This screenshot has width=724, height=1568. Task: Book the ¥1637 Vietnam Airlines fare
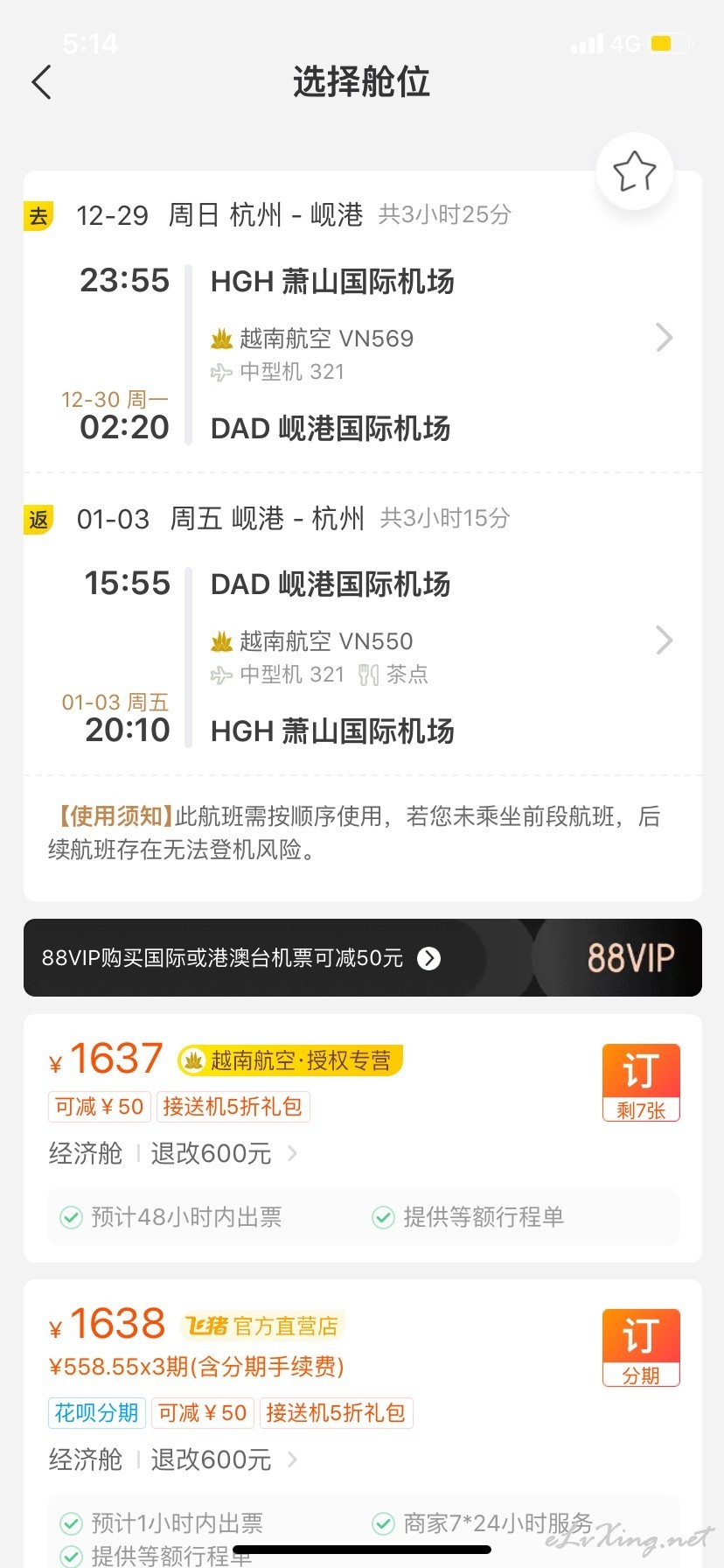click(641, 1082)
